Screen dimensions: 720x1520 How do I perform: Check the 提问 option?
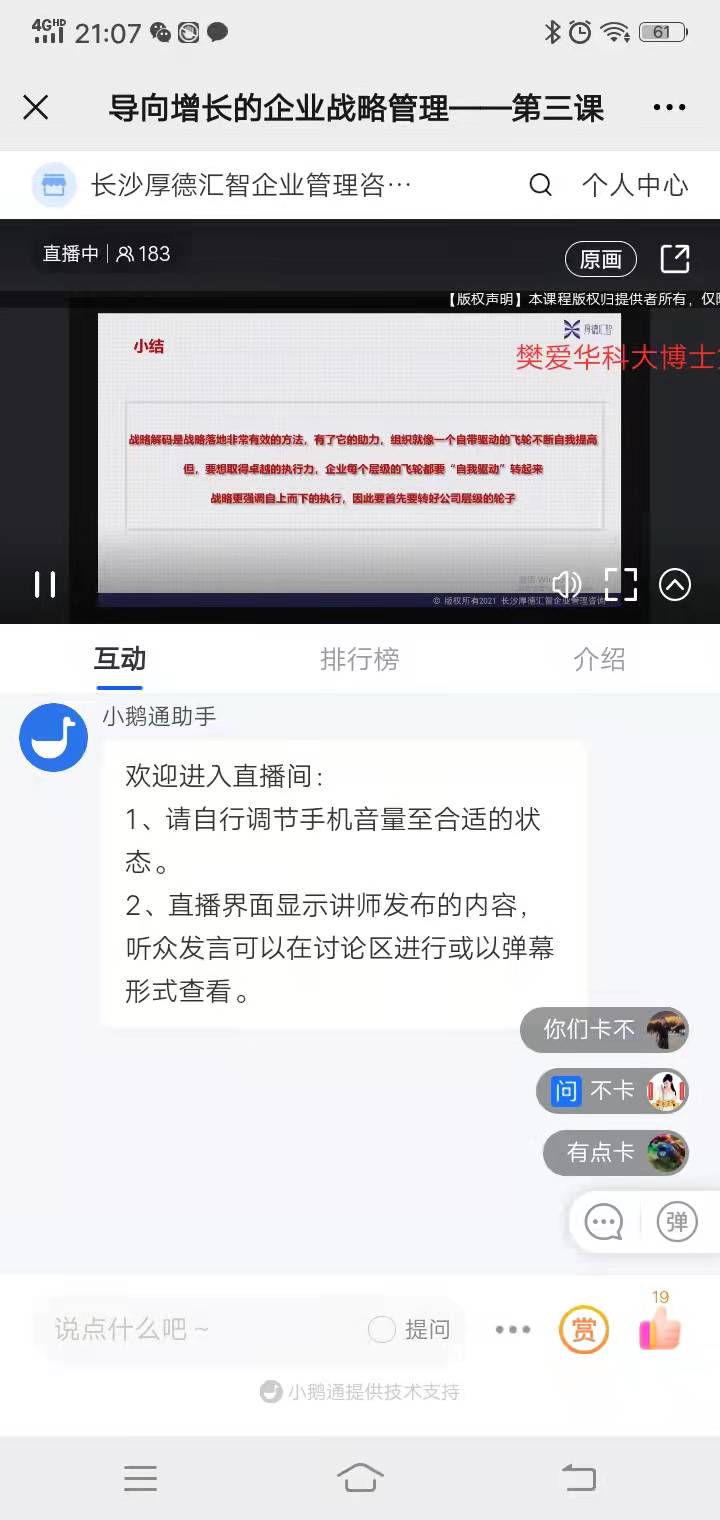tap(409, 1329)
